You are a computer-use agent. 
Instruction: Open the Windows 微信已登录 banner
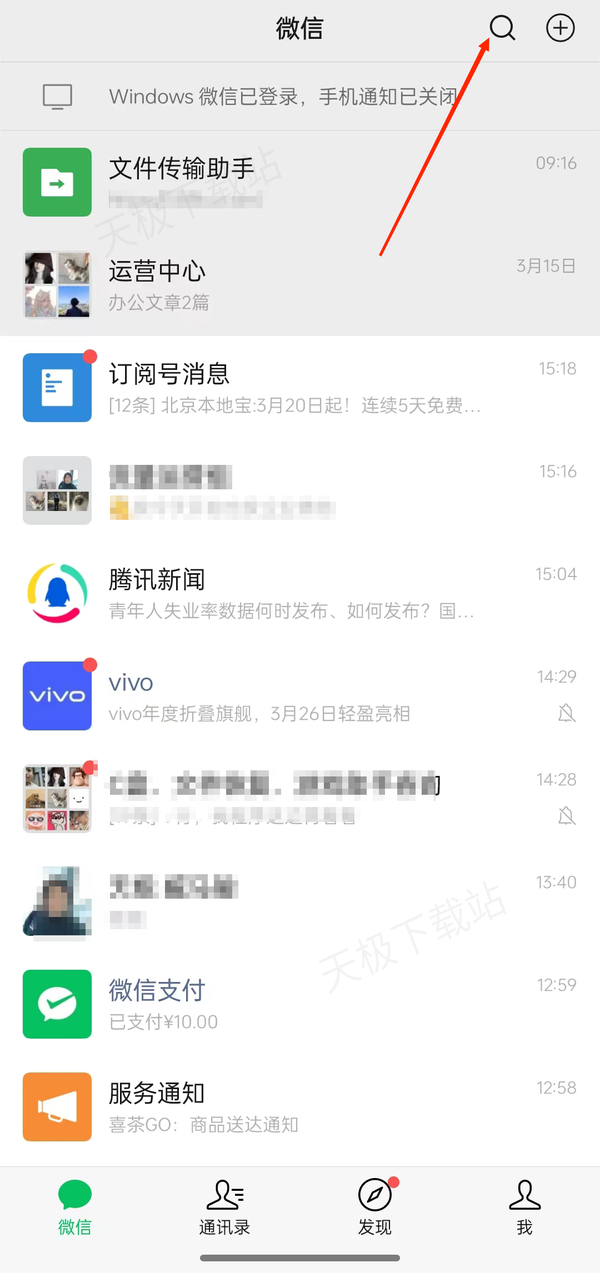coord(300,97)
